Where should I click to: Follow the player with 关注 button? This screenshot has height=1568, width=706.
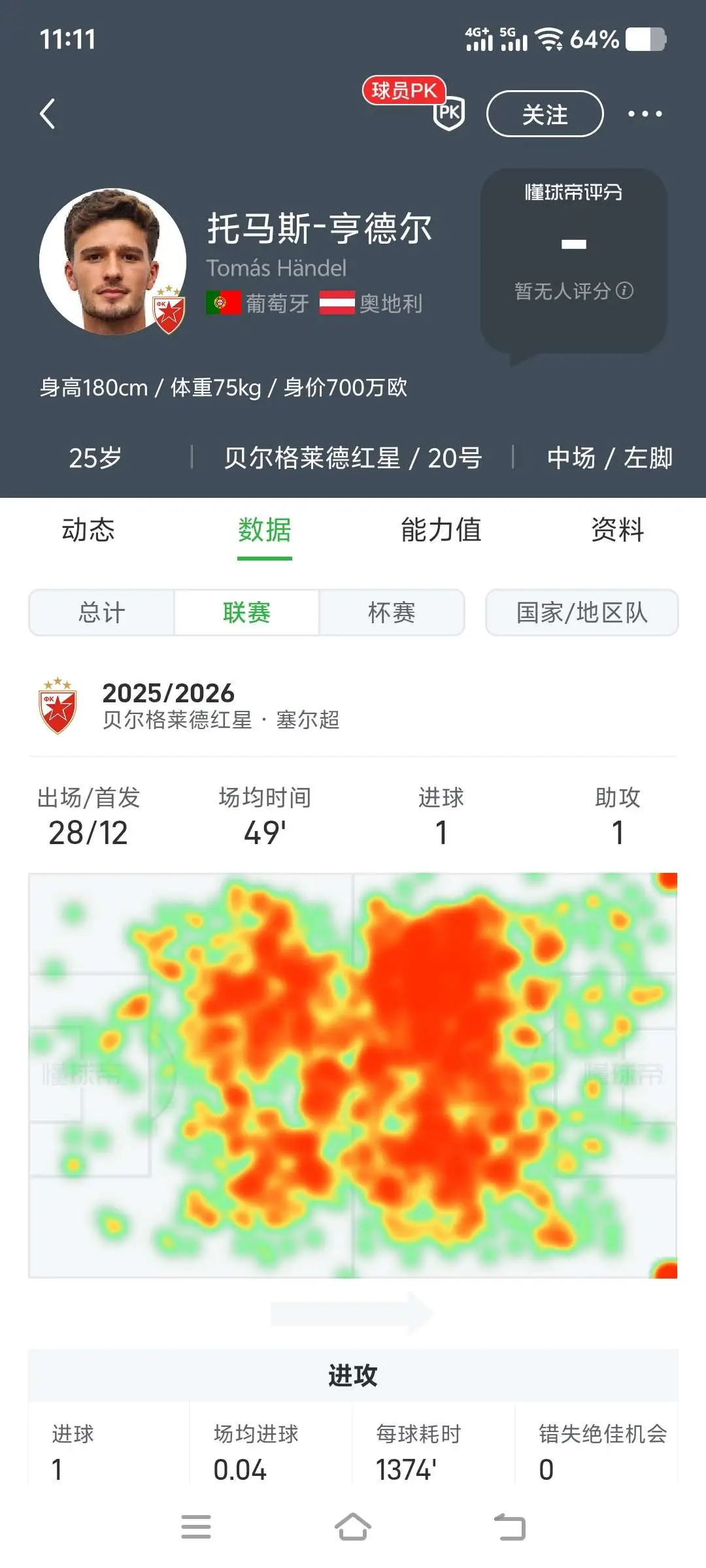coord(545,114)
